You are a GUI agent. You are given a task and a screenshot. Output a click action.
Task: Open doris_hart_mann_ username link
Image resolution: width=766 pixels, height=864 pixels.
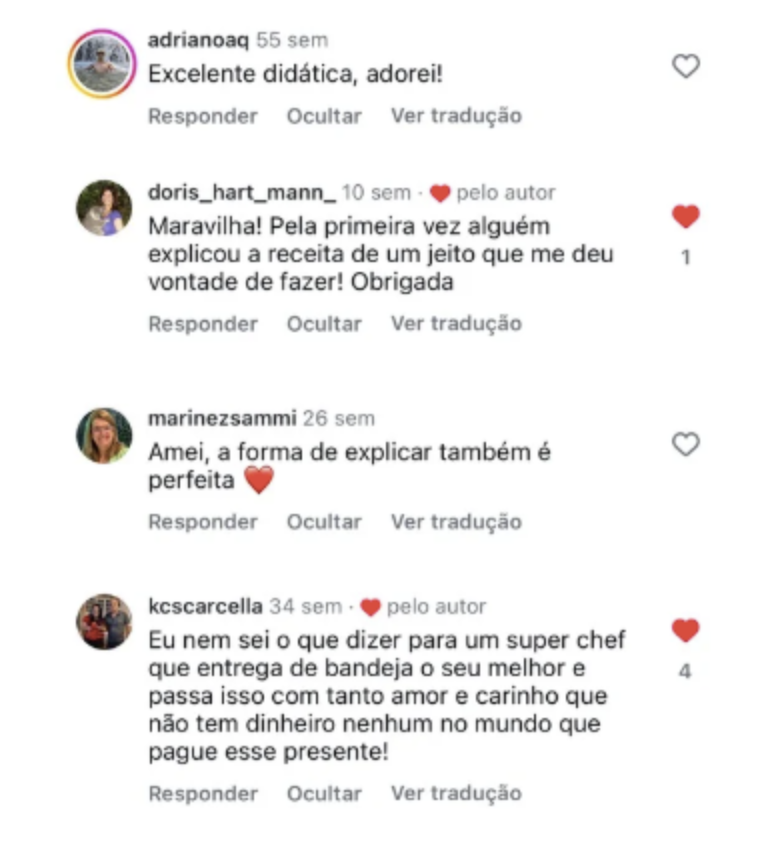point(242,193)
